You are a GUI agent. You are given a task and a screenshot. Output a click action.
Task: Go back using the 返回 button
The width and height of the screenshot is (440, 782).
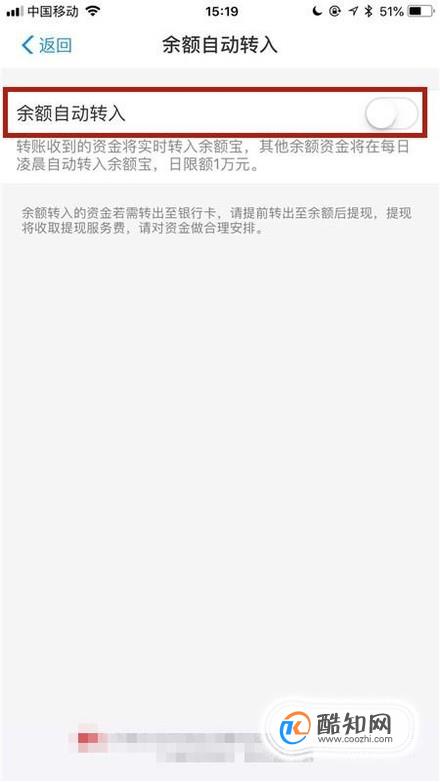tap(46, 45)
